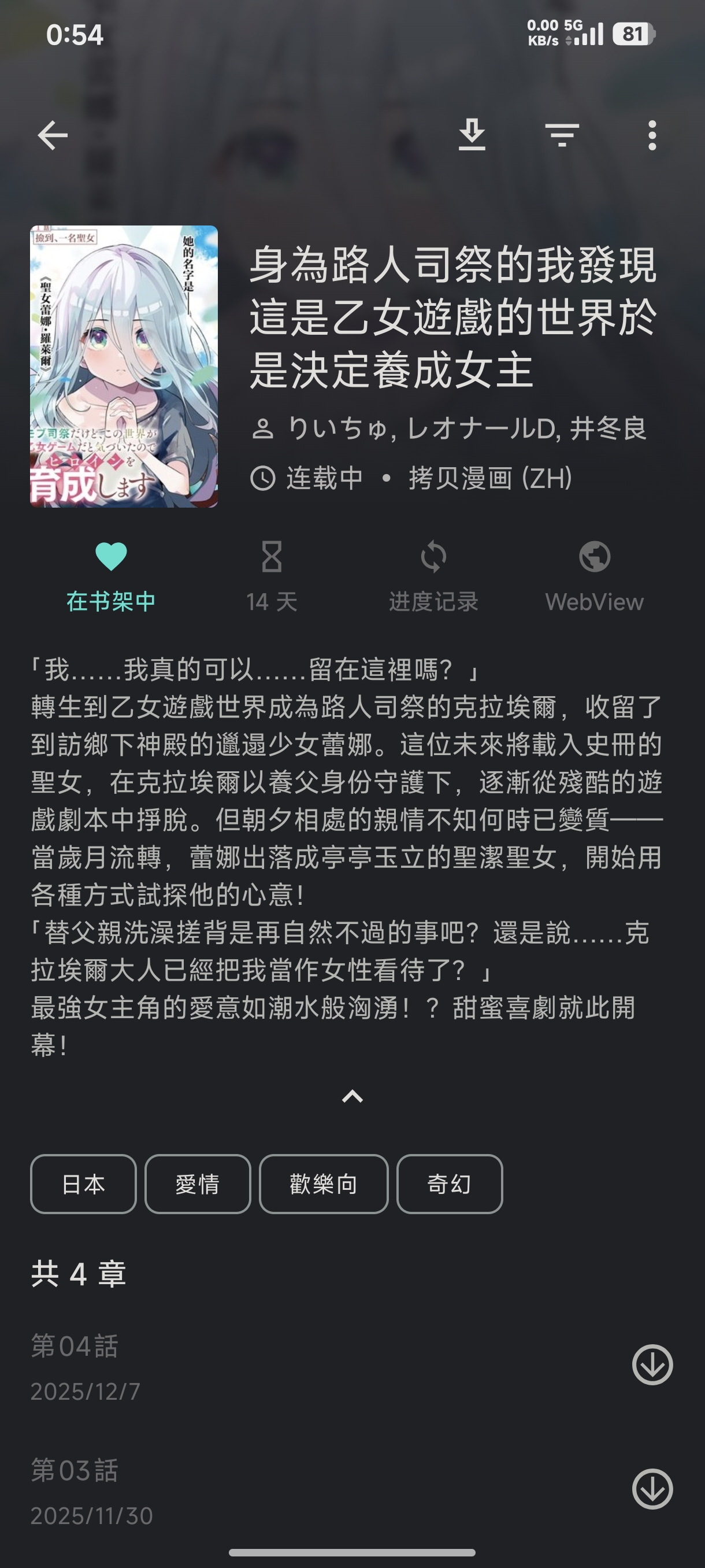Go back using the arrow

click(53, 135)
